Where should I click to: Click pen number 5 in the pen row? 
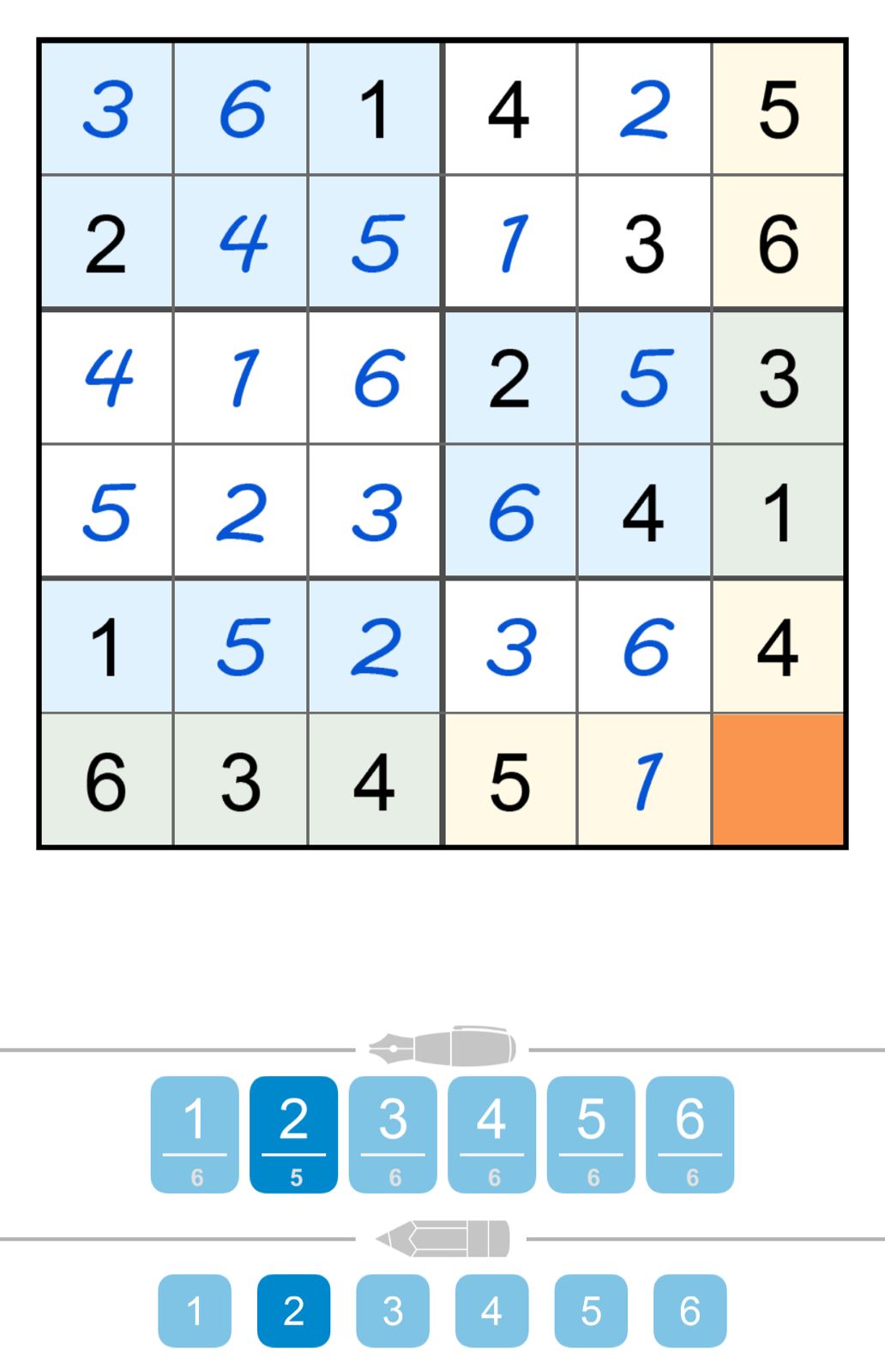590,1132
